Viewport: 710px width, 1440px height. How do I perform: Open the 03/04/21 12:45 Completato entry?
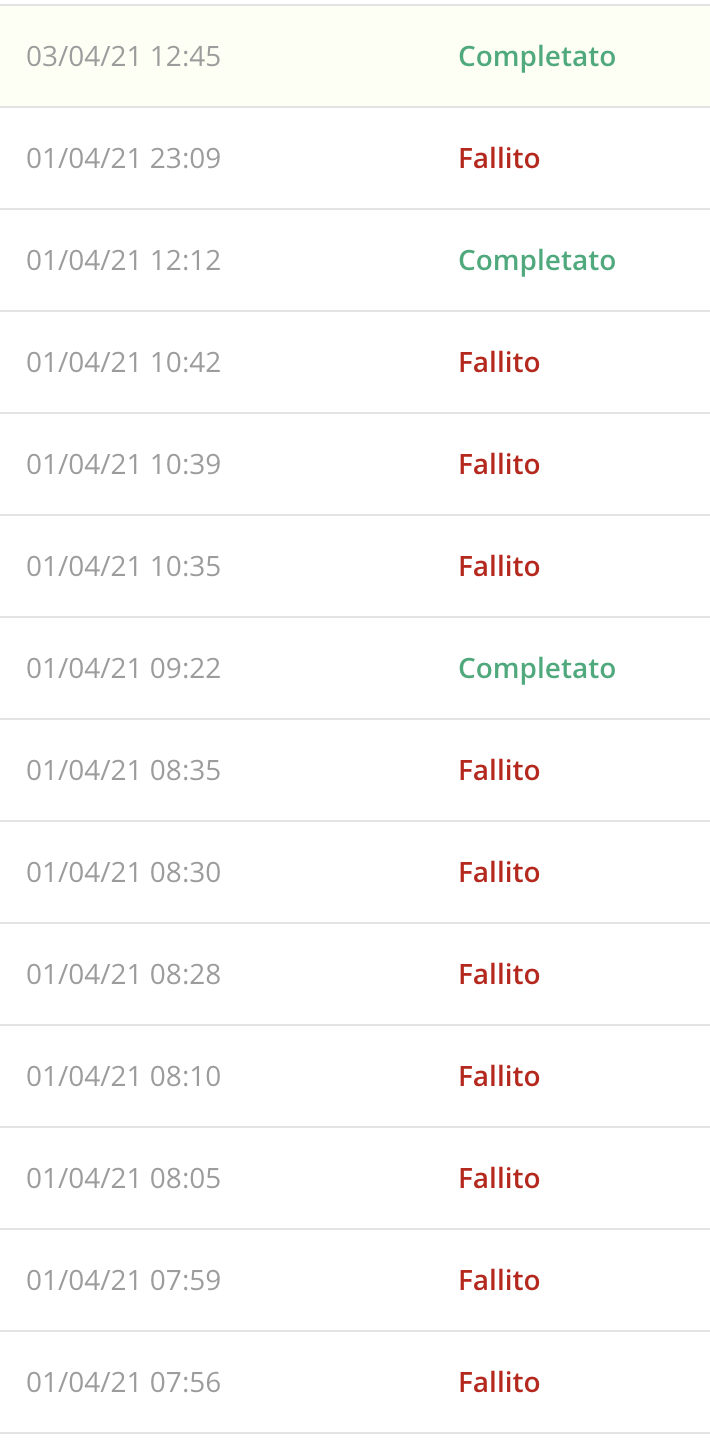click(355, 56)
